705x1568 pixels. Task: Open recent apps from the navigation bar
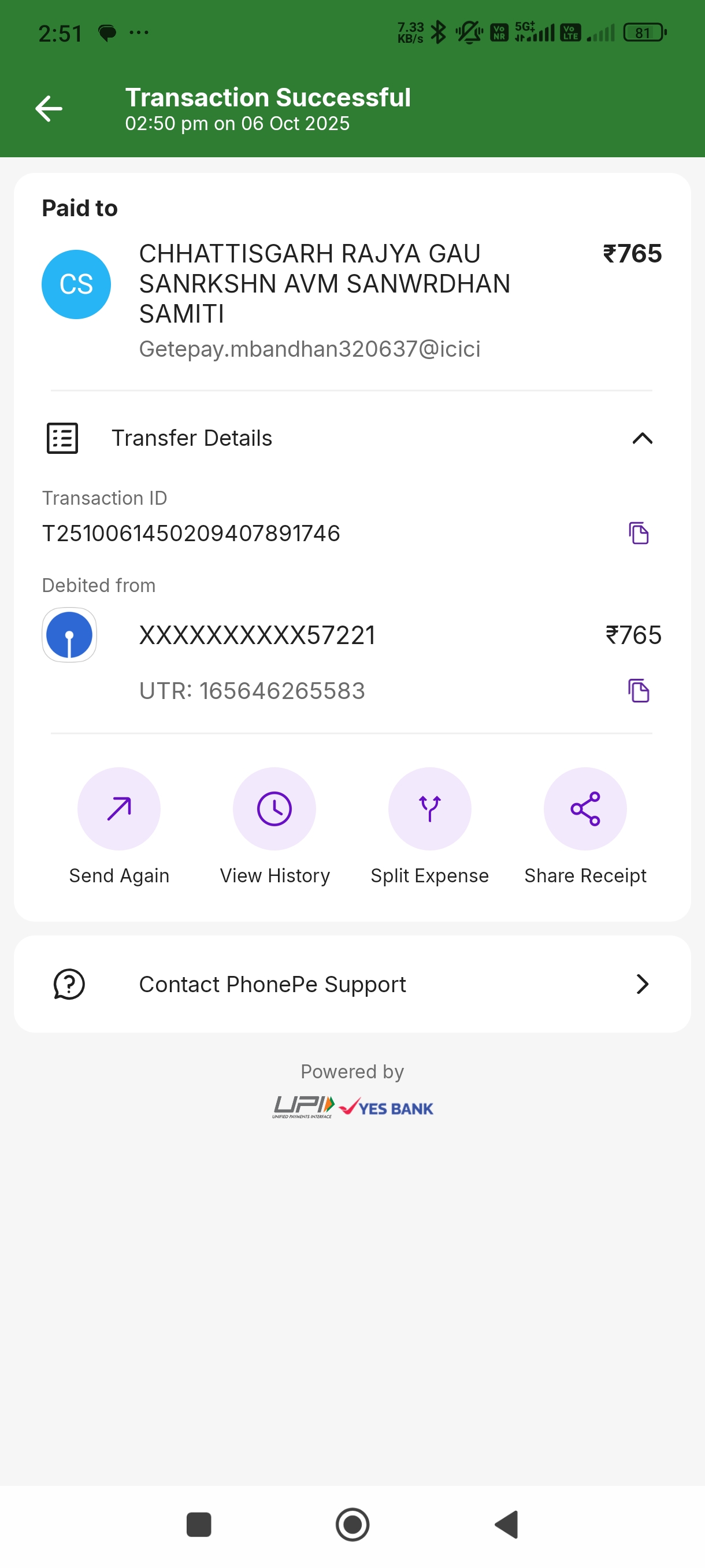tap(198, 1524)
